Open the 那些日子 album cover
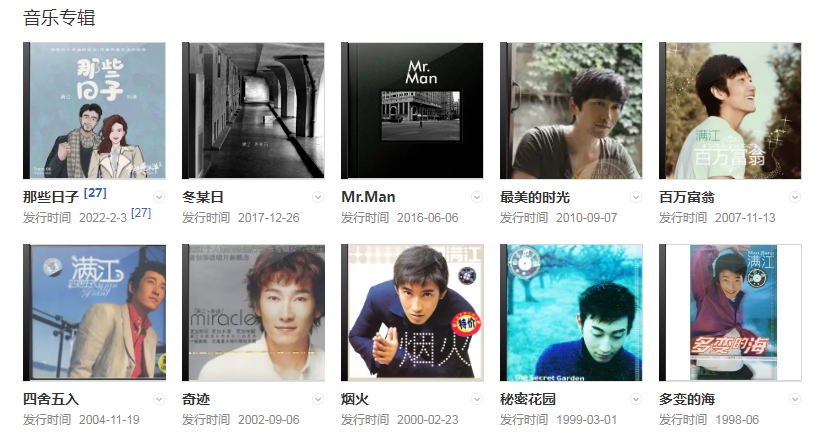The width and height of the screenshot is (829, 447). click(x=95, y=111)
